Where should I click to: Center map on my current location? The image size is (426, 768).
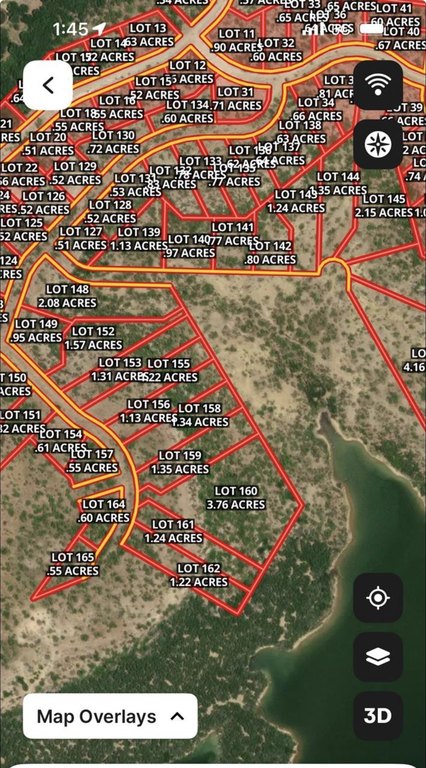click(x=378, y=598)
